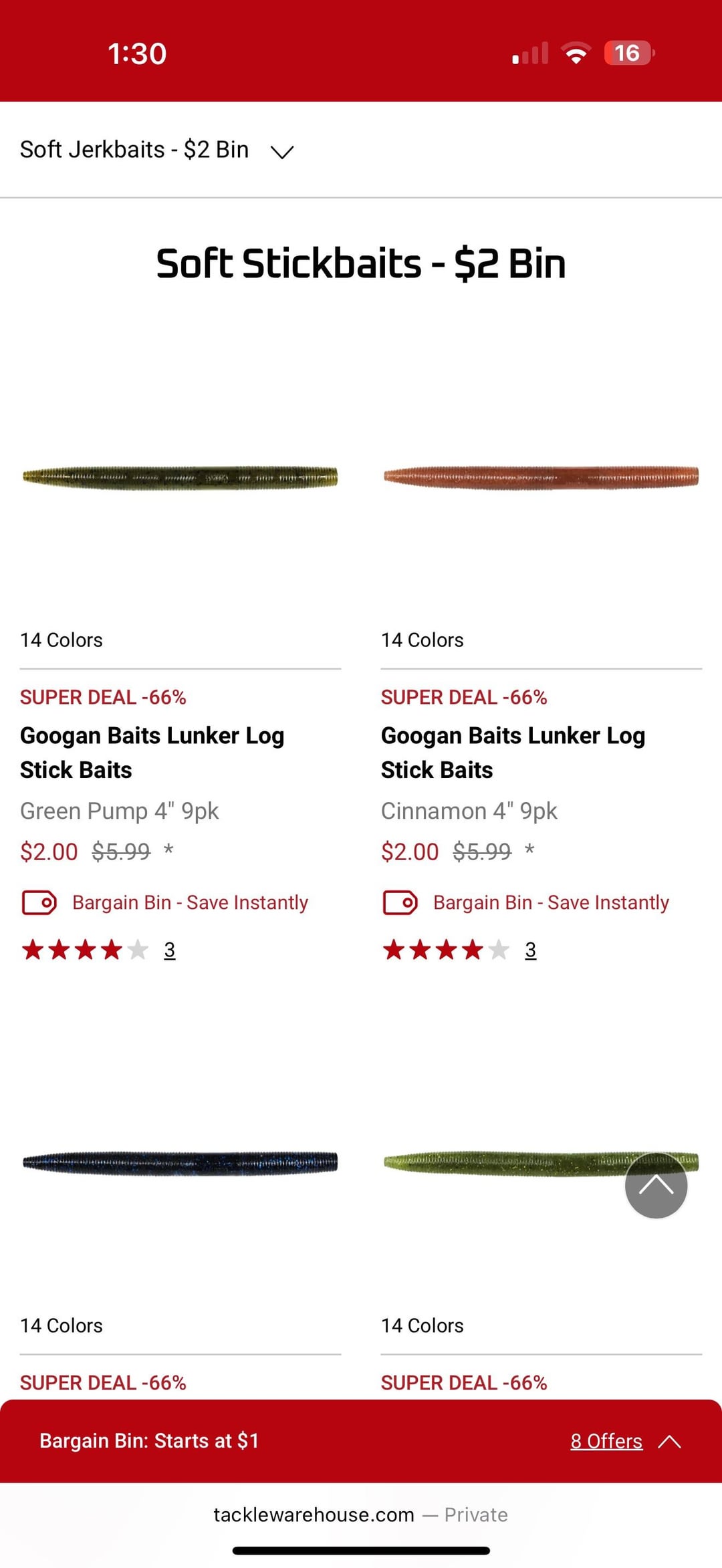722x1568 pixels.
Task: Tap the tacklewarehouse.com address bar
Action: point(360,1515)
